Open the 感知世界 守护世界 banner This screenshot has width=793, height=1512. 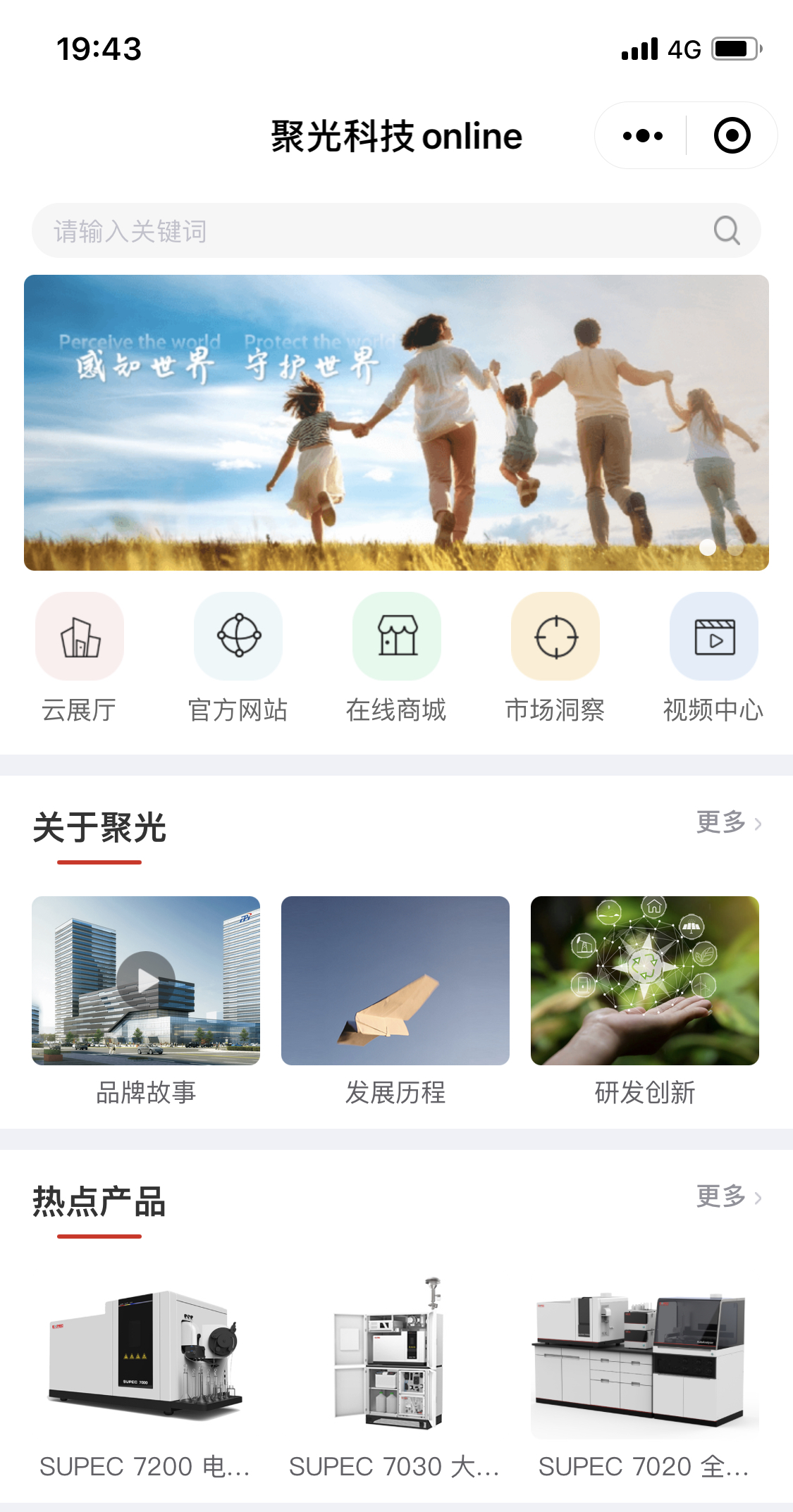pos(396,423)
